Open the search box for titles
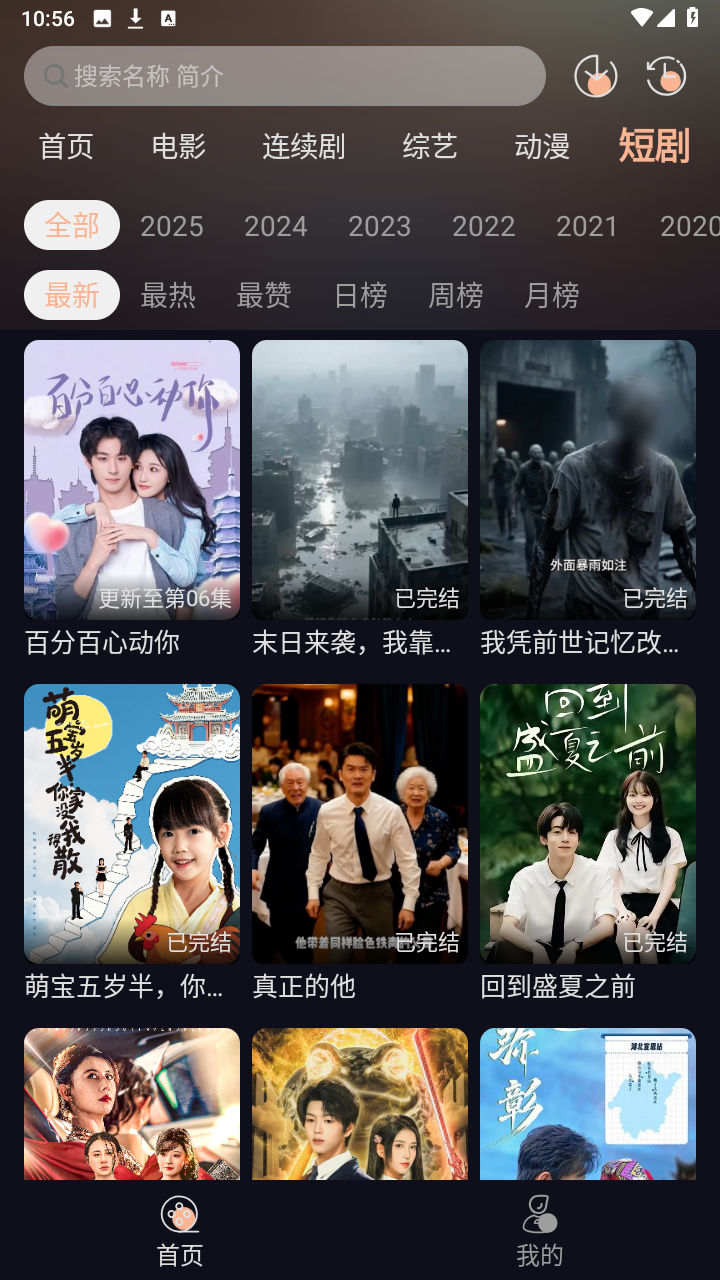The width and height of the screenshot is (720, 1280). pos(285,76)
